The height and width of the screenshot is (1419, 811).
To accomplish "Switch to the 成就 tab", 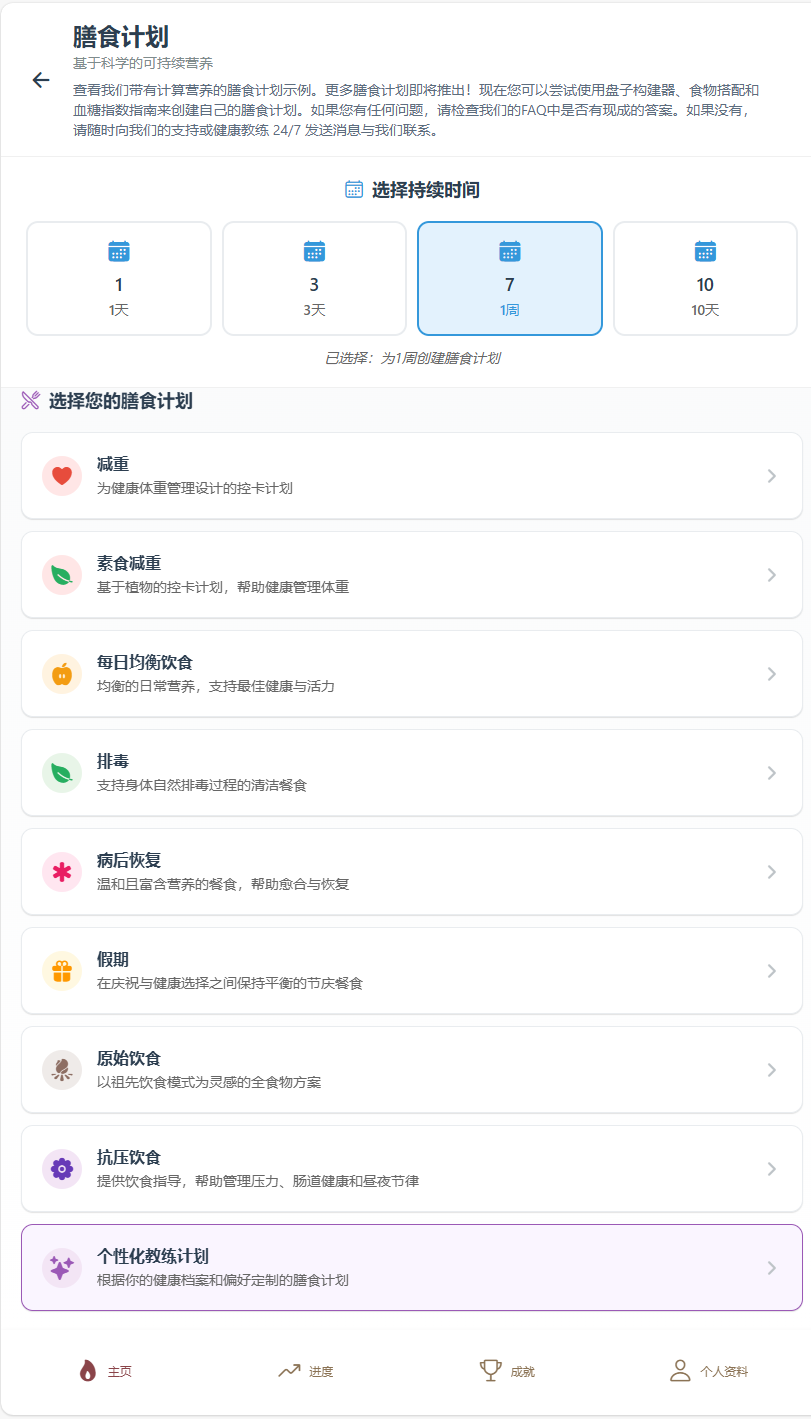I will click(x=507, y=1371).
